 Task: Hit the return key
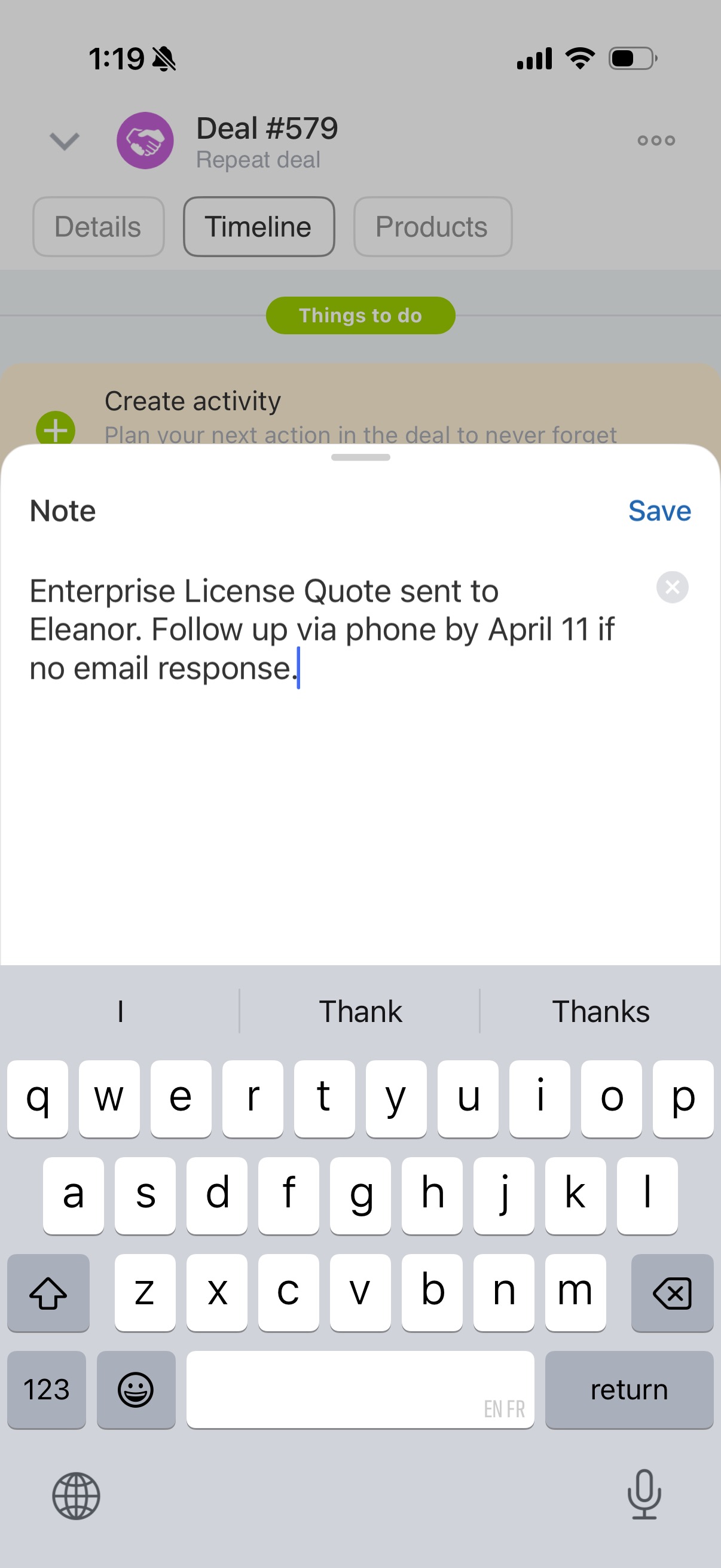pyautogui.click(x=628, y=1390)
